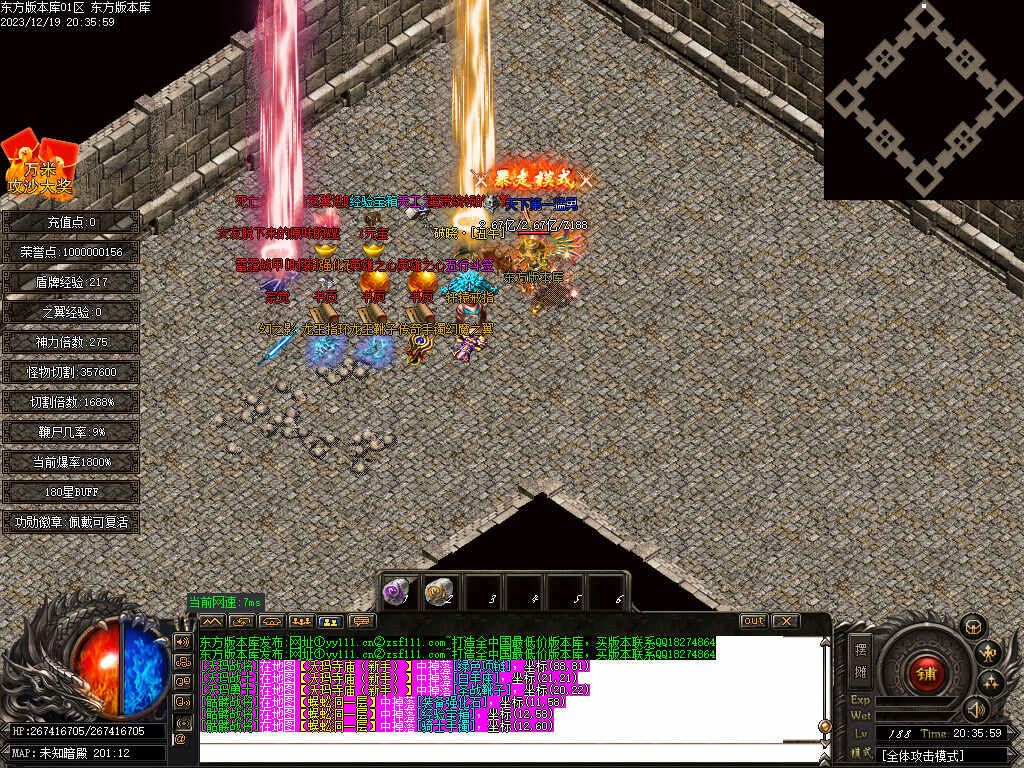Open the red 铺 shop button
1024x768 pixels.
[x=926, y=673]
